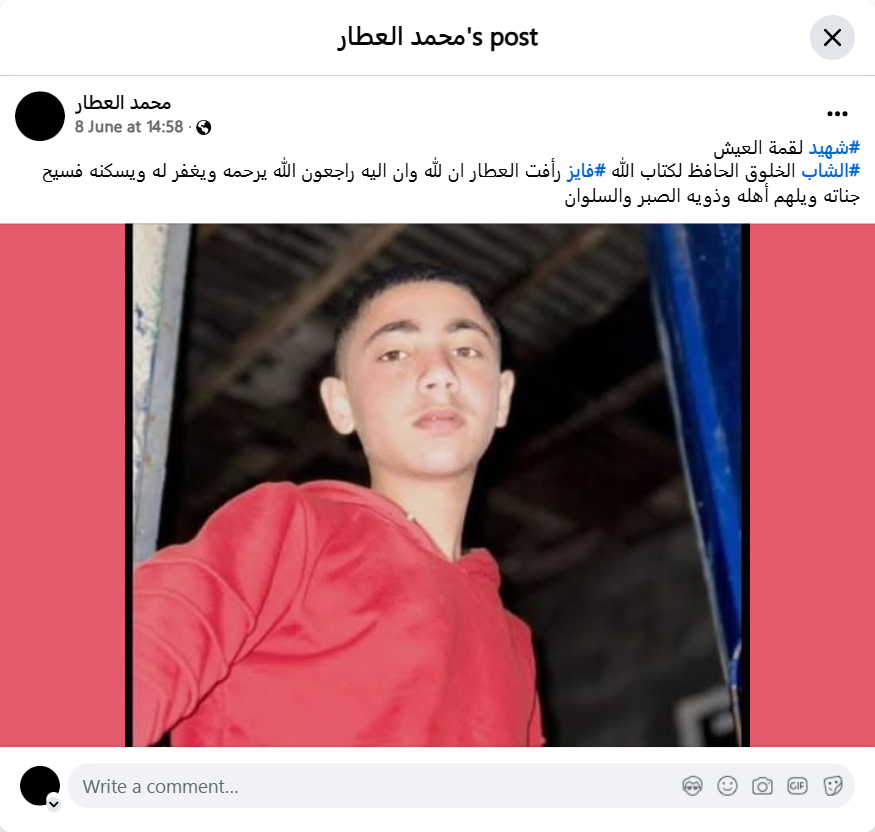Image resolution: width=875 pixels, height=832 pixels.
Task: Open the post photo in full view
Action: [x=437, y=485]
